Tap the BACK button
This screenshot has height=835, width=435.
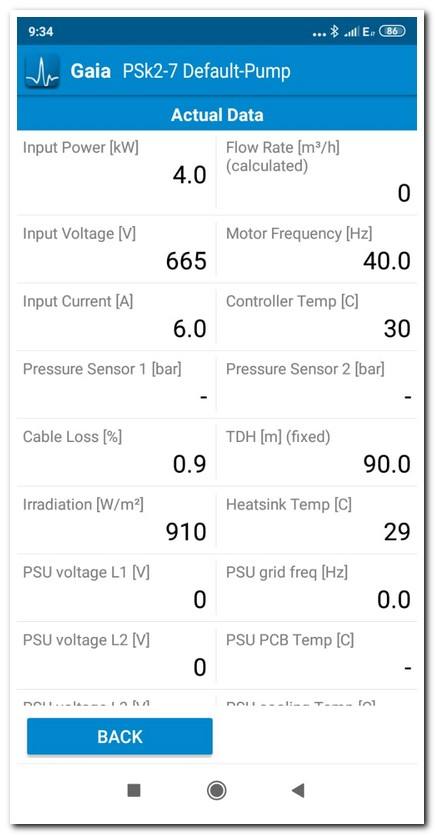(120, 736)
